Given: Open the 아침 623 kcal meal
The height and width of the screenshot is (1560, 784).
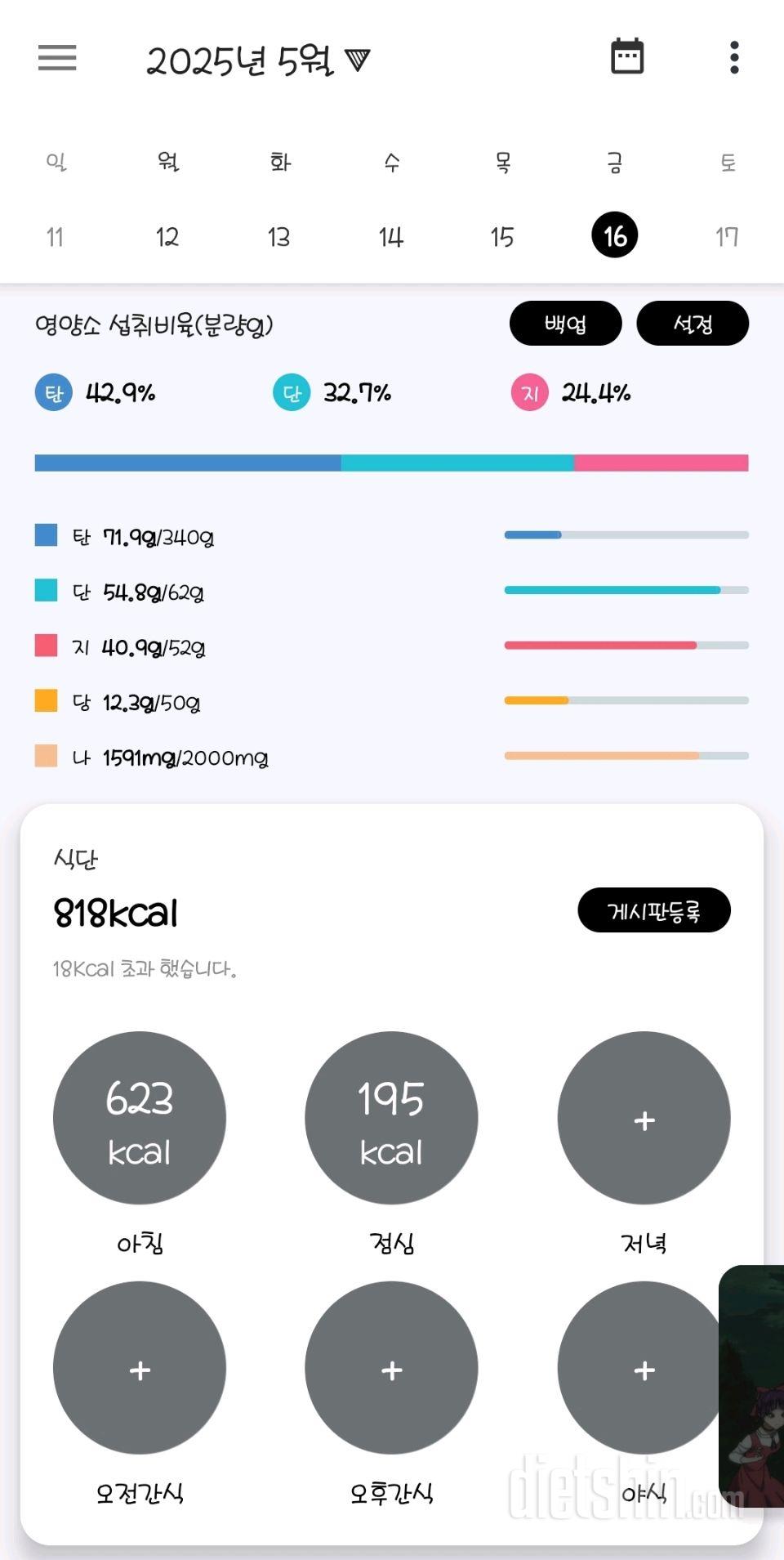Looking at the screenshot, I should click(x=140, y=1117).
